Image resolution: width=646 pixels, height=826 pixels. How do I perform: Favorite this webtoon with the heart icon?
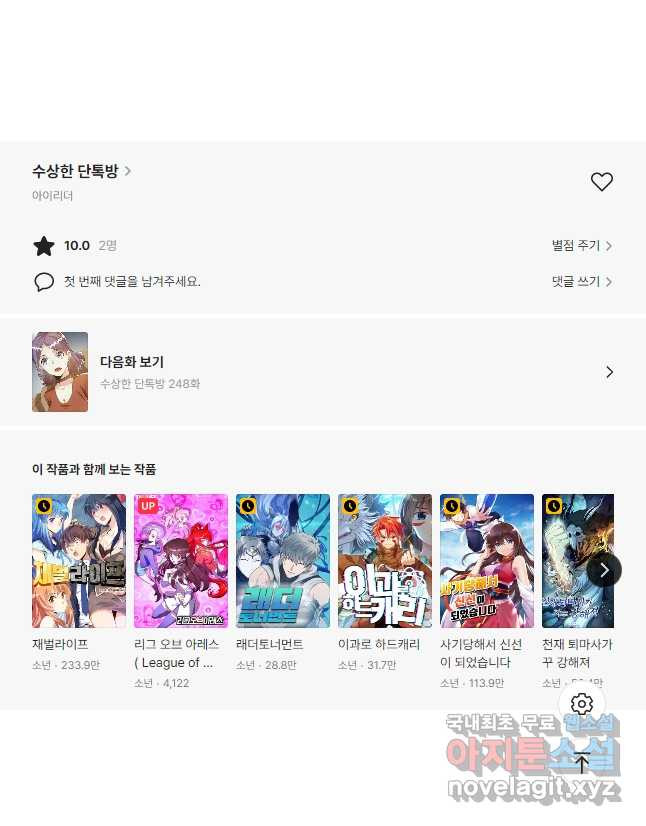coord(601,182)
